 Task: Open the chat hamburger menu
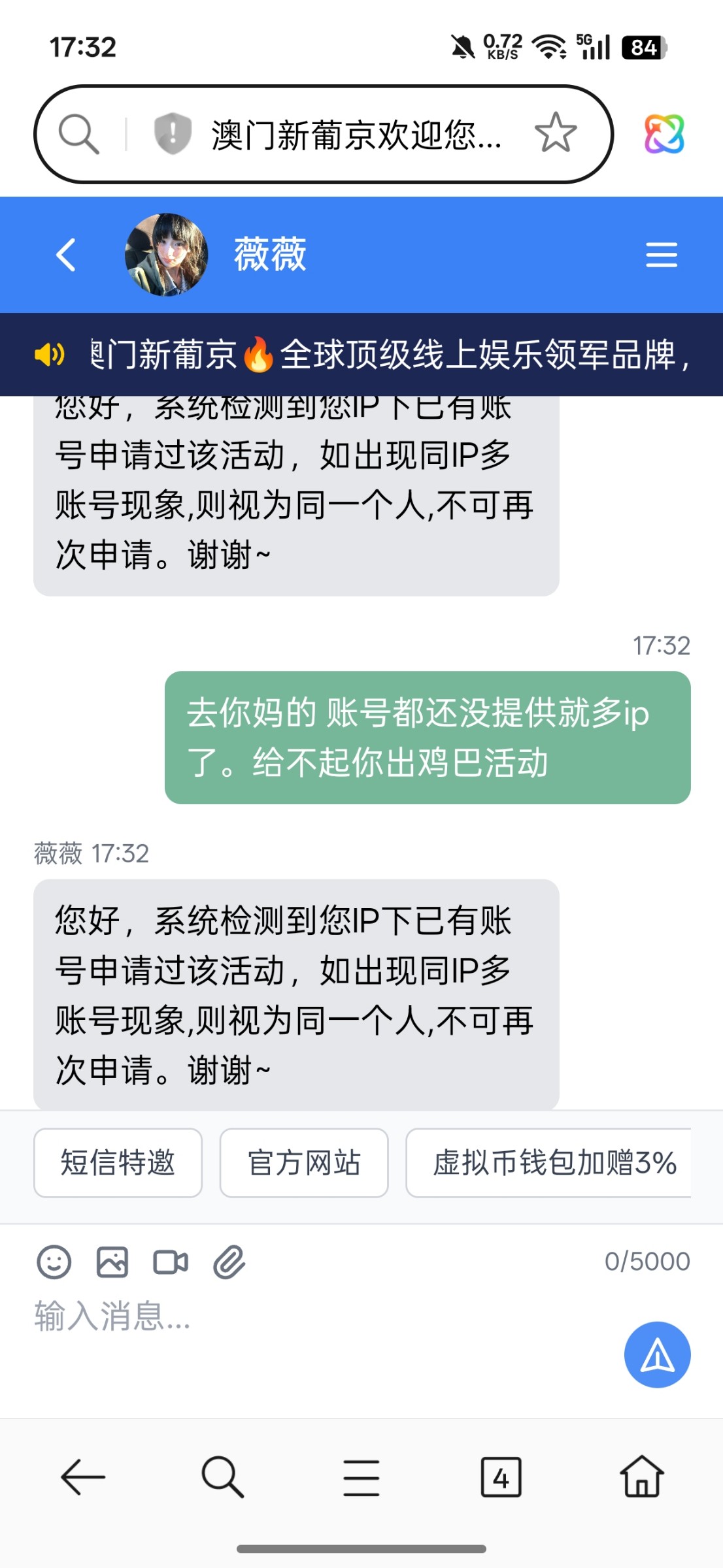coord(661,255)
